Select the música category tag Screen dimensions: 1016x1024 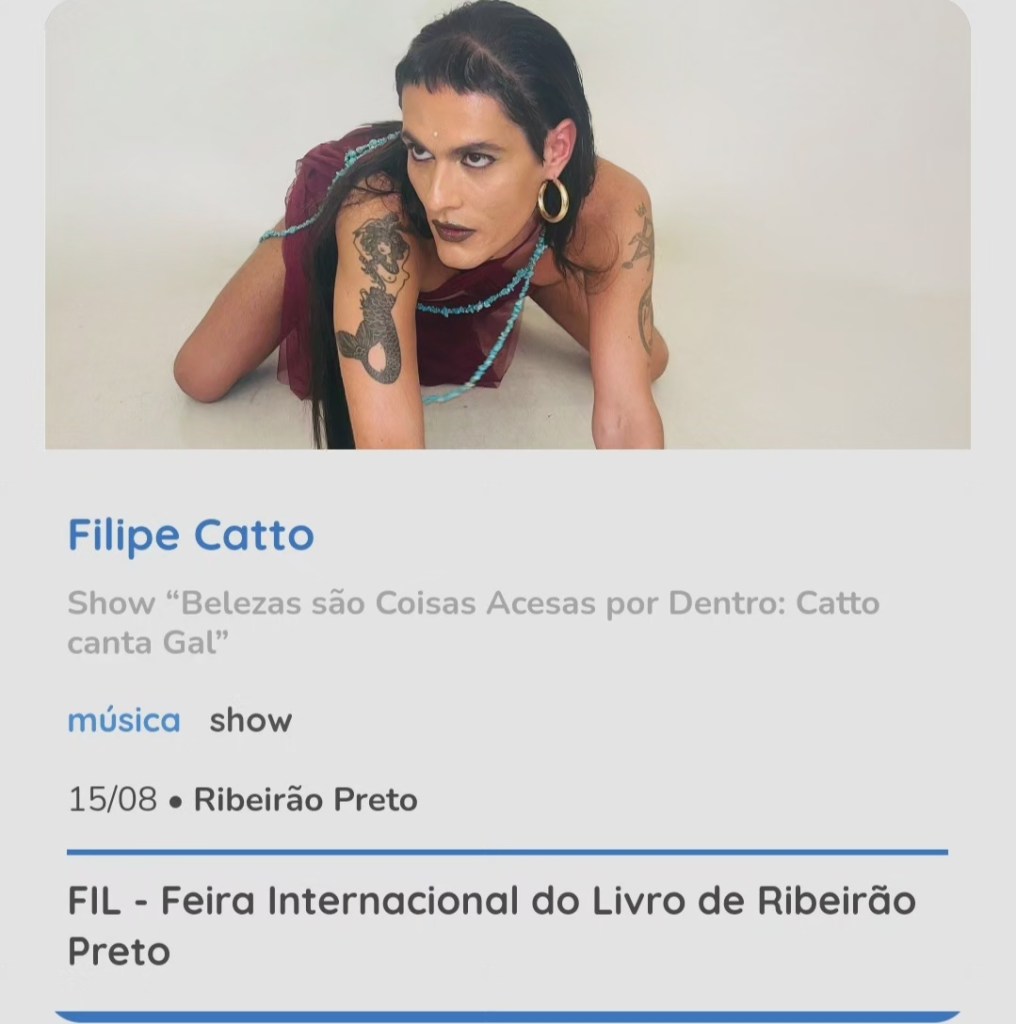click(x=124, y=720)
